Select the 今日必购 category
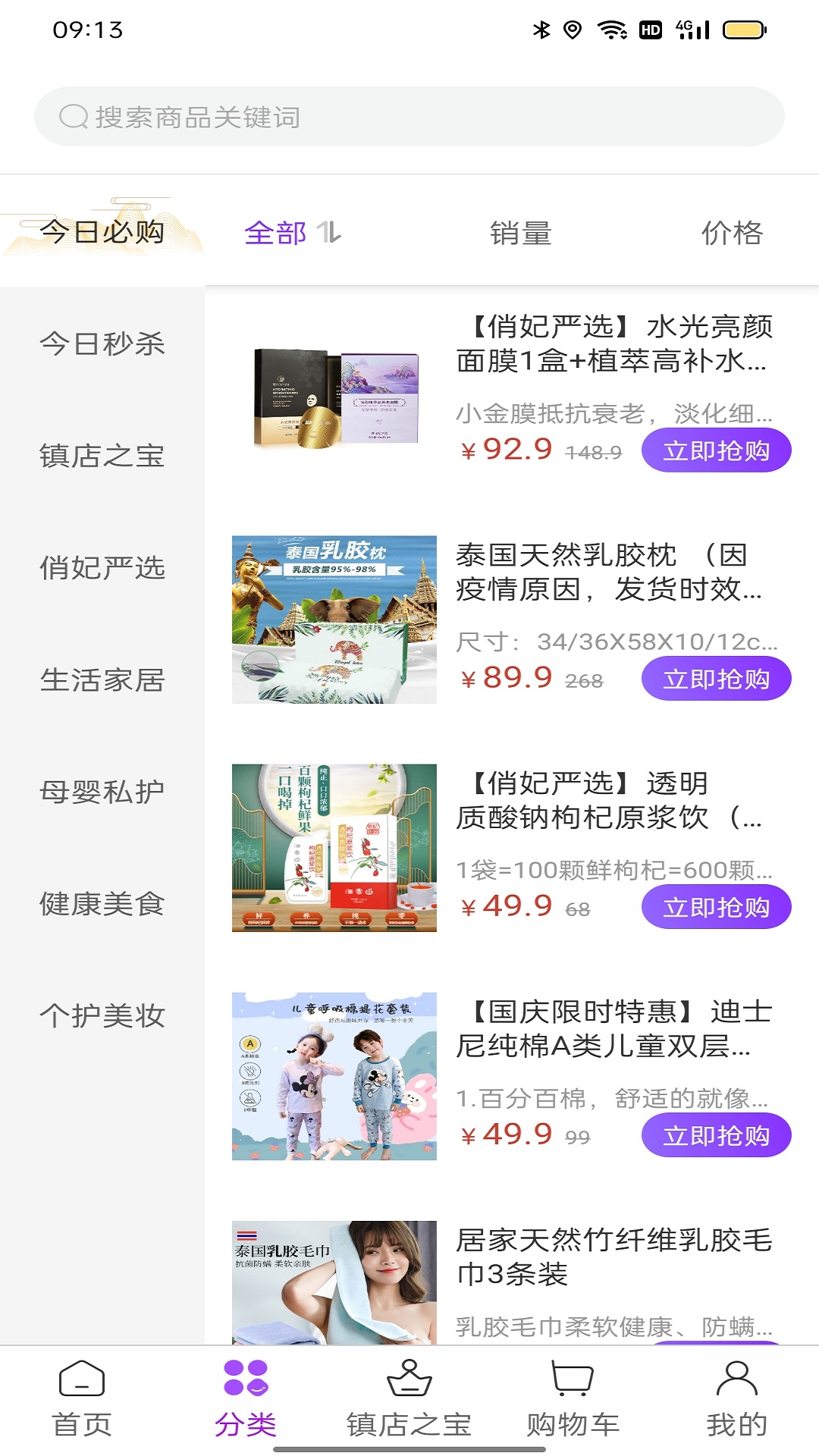This screenshot has height=1456, width=819. pyautogui.click(x=102, y=231)
